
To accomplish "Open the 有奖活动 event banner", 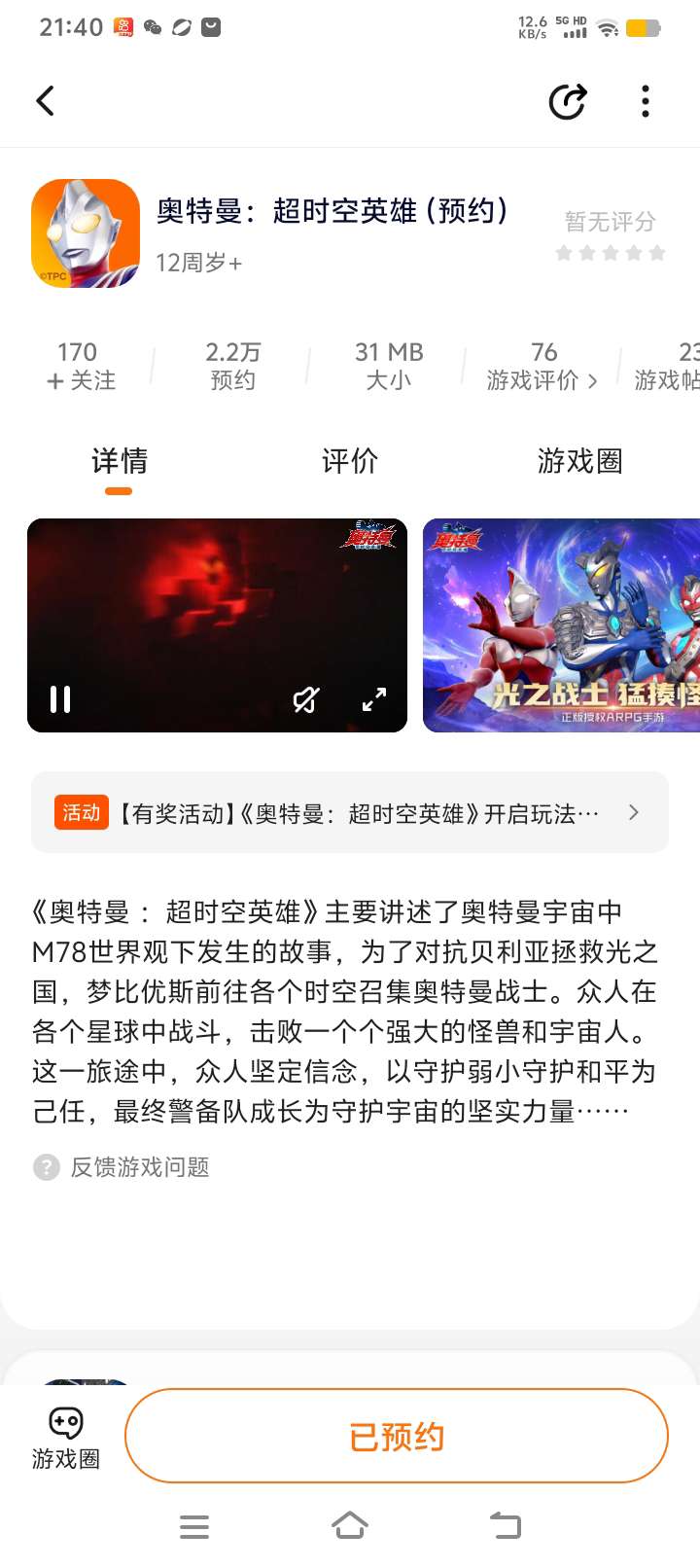I will 350,812.
